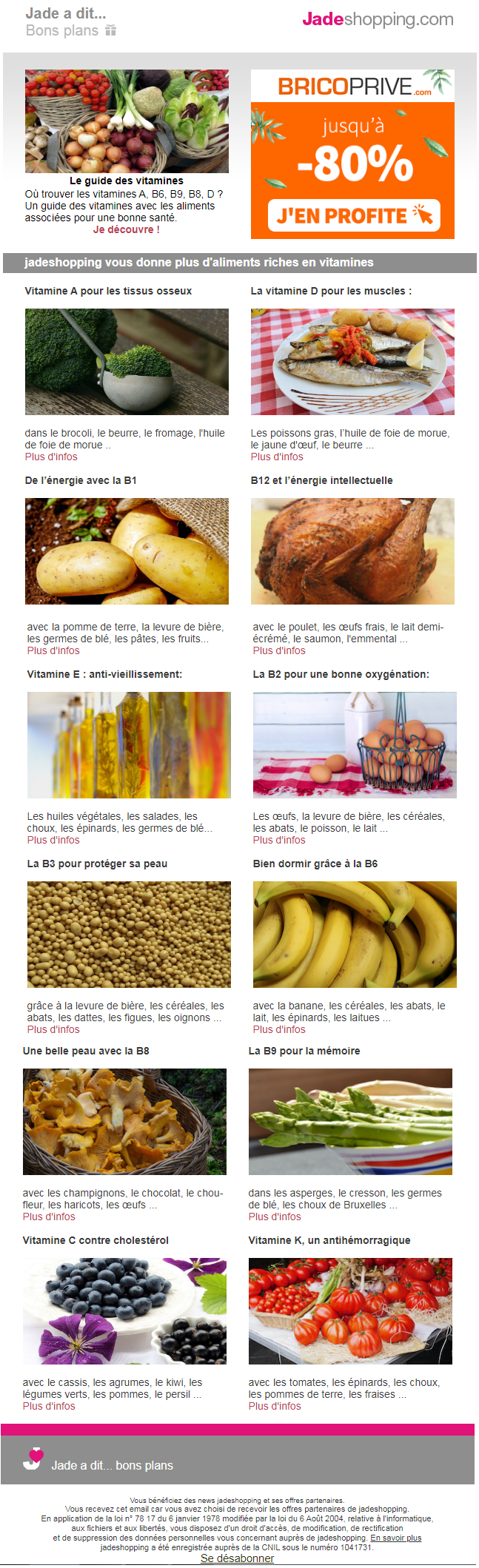Open 'Plus d'infos' under the B8 article

[x=49, y=1217]
